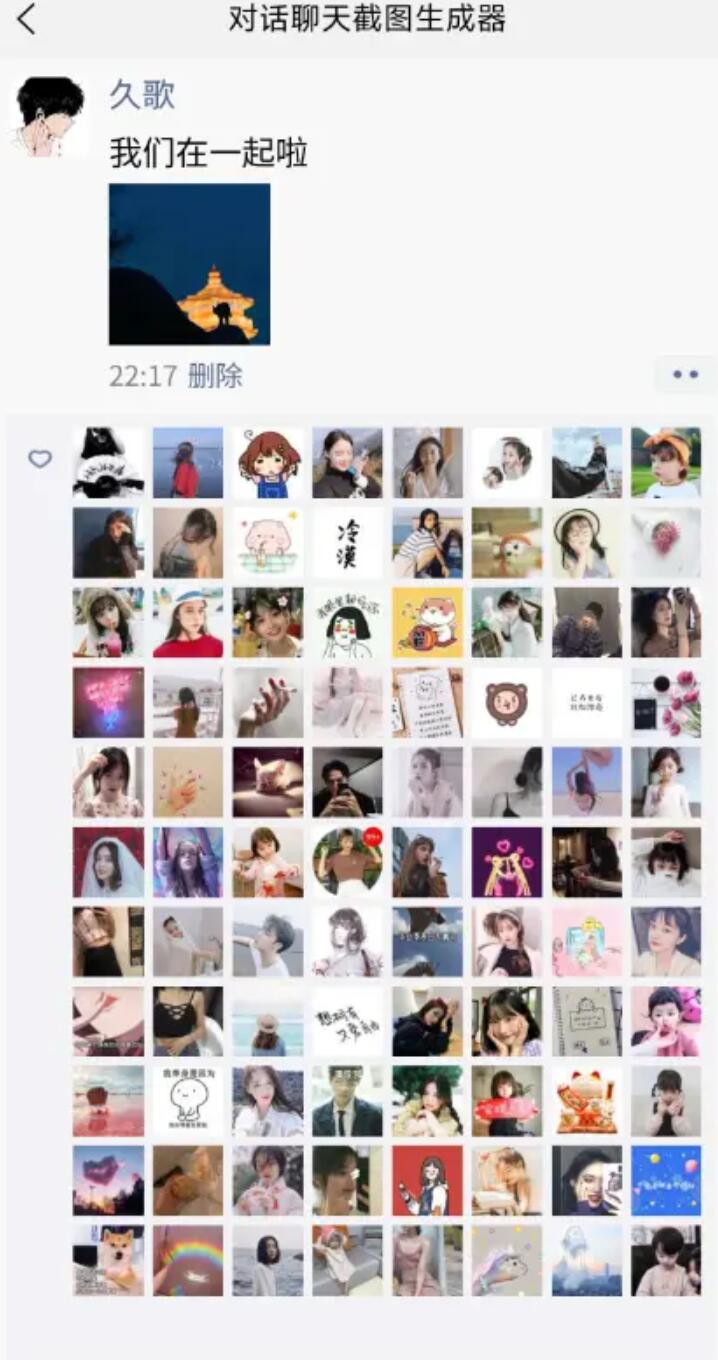
Task: Delete the post with 删除
Action: click(x=215, y=376)
